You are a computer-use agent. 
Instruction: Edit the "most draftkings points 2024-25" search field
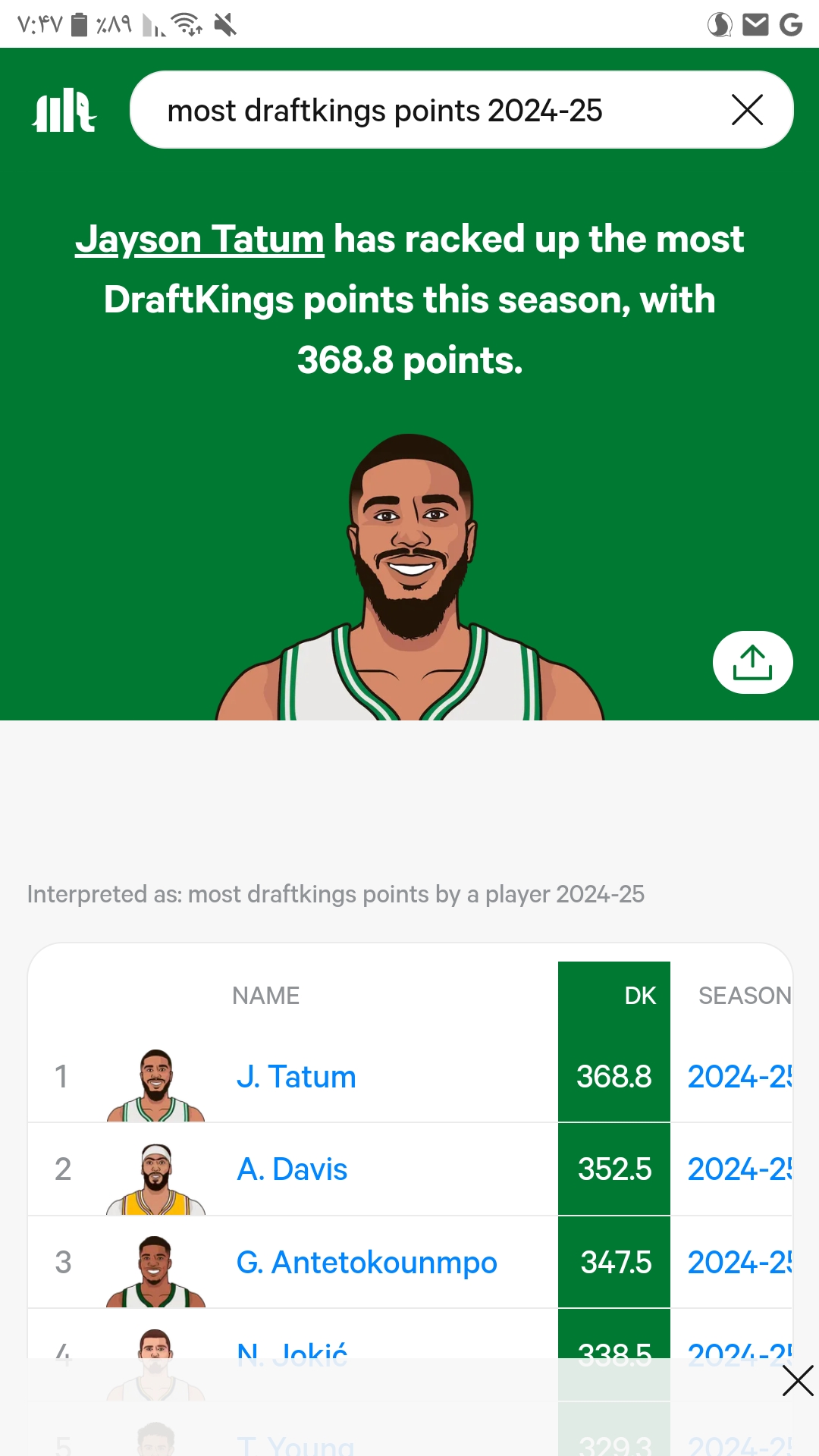(x=440, y=110)
